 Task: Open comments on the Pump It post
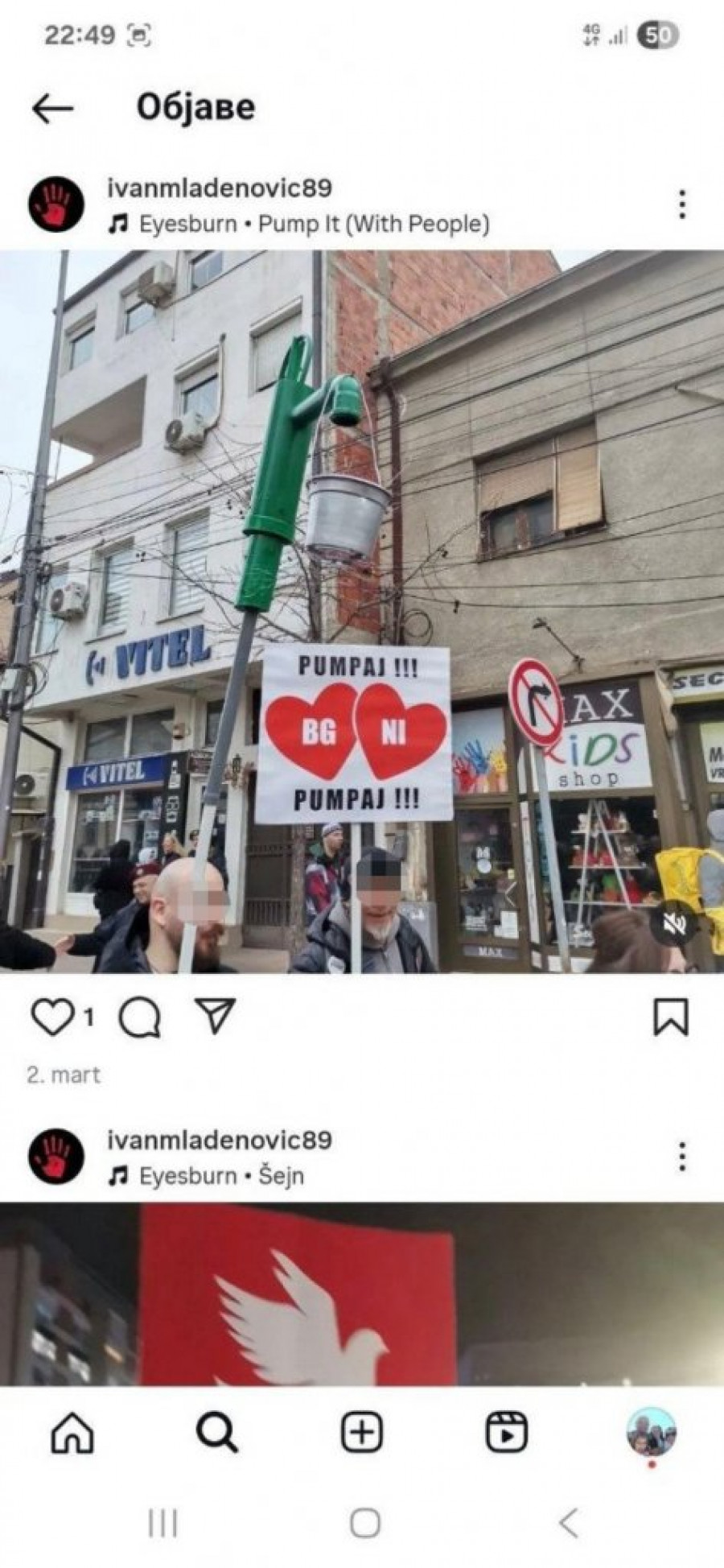point(139,1019)
